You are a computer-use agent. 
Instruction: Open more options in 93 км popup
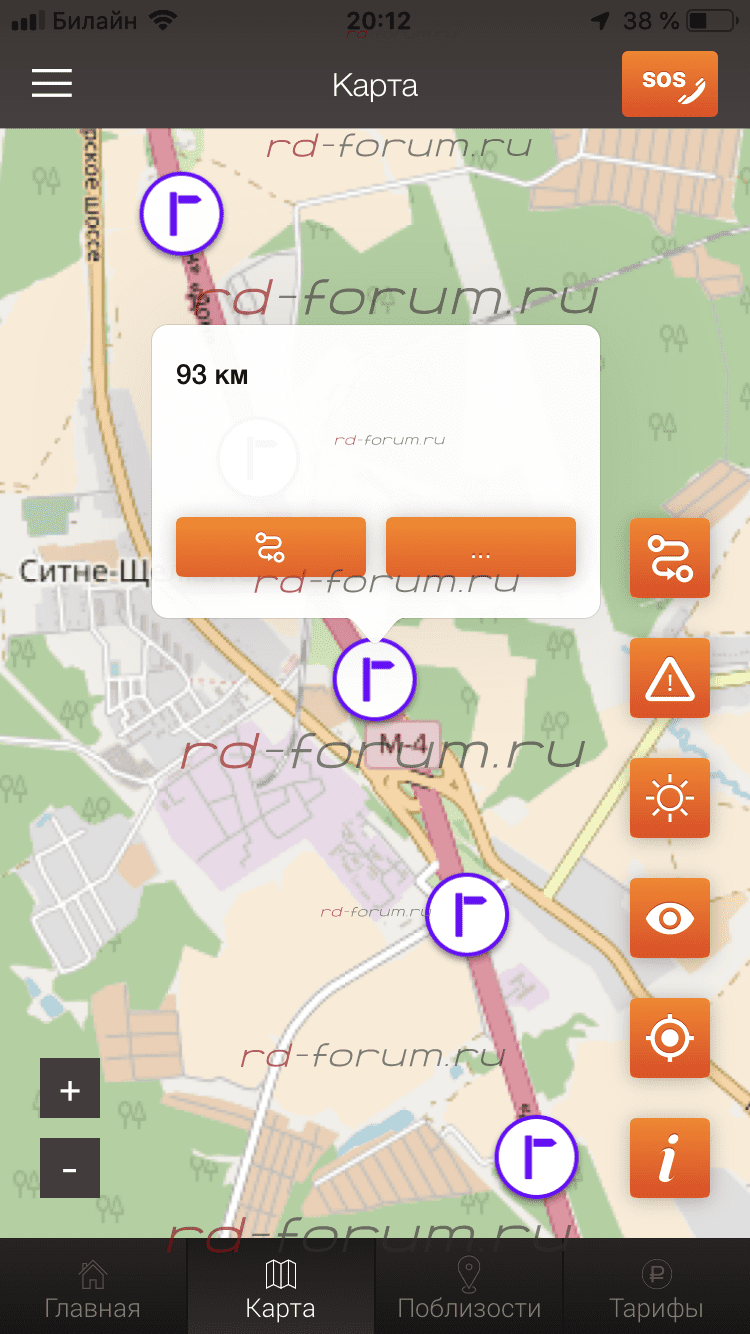click(480, 547)
